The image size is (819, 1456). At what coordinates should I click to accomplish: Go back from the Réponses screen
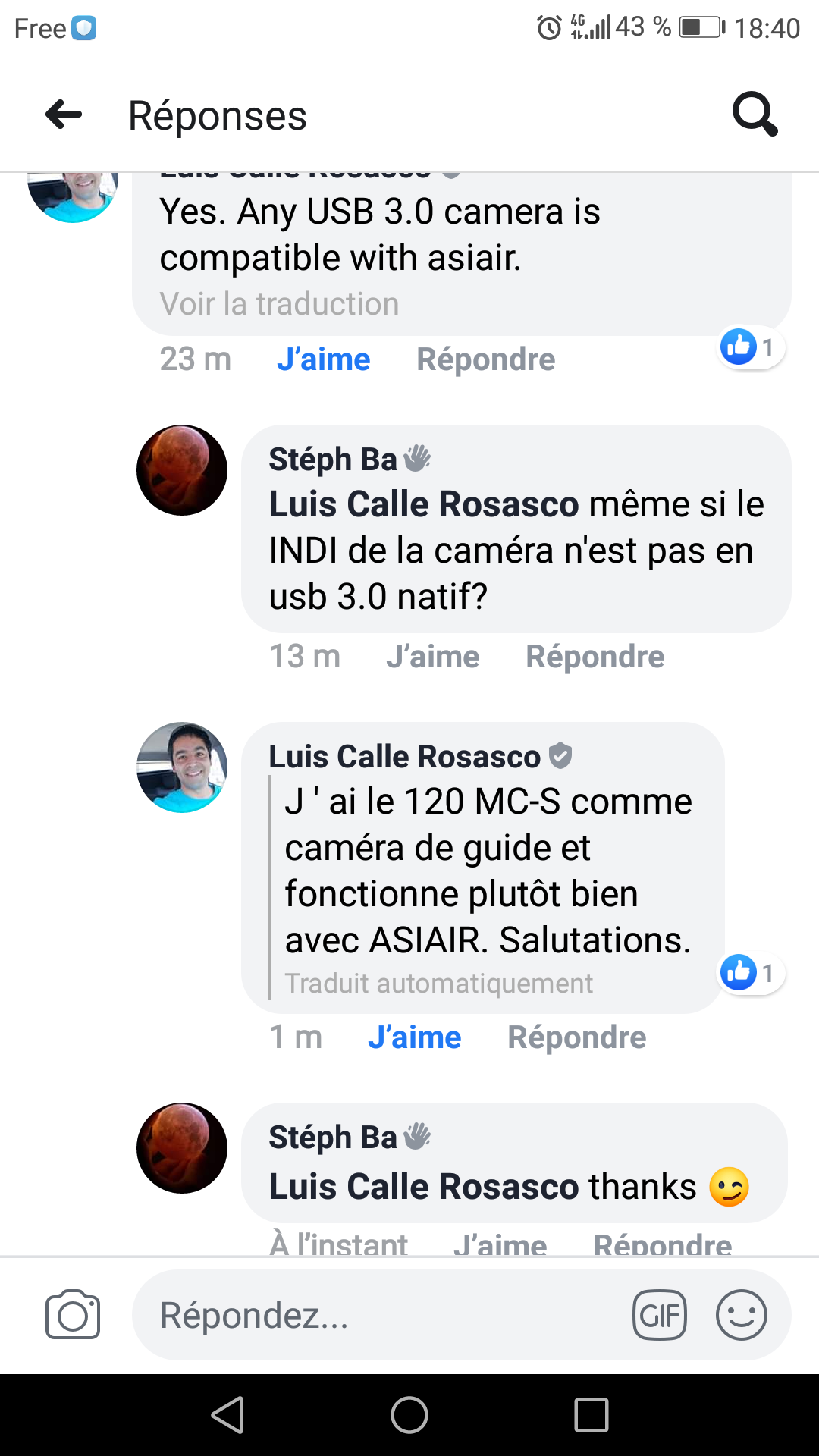(64, 115)
